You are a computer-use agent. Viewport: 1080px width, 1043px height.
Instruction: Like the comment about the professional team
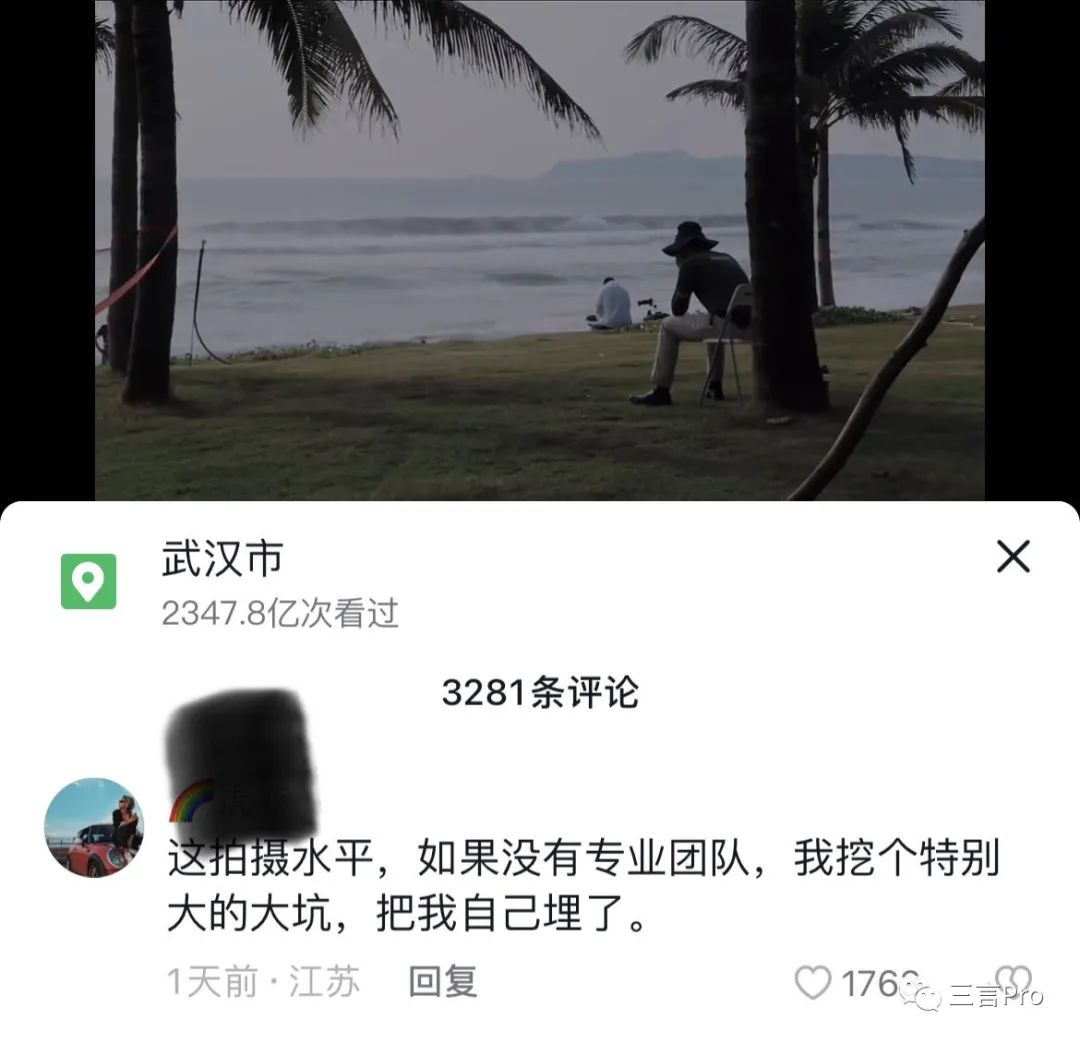(x=813, y=983)
